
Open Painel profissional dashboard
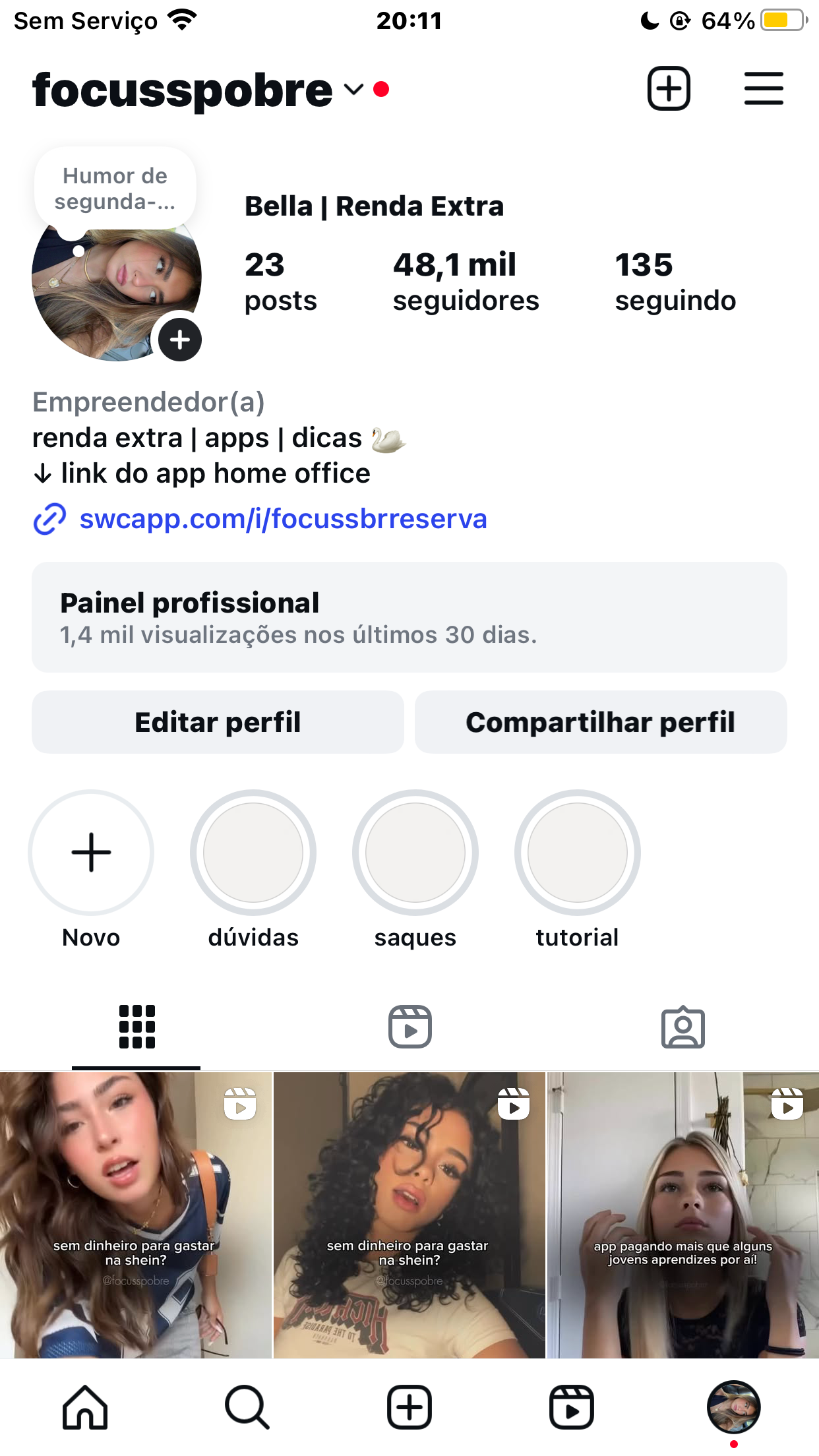[x=409, y=617]
